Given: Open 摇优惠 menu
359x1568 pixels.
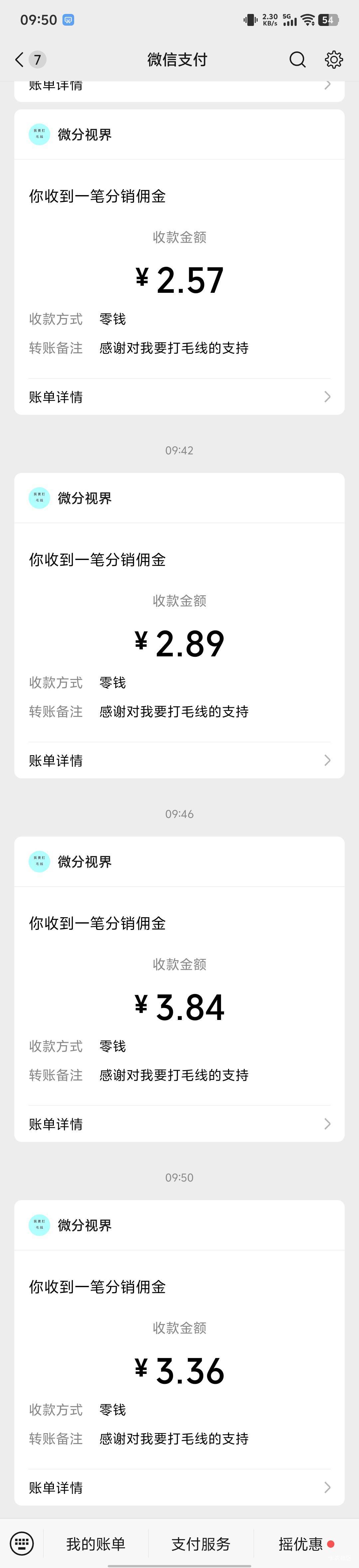Looking at the screenshot, I should coord(301,1544).
